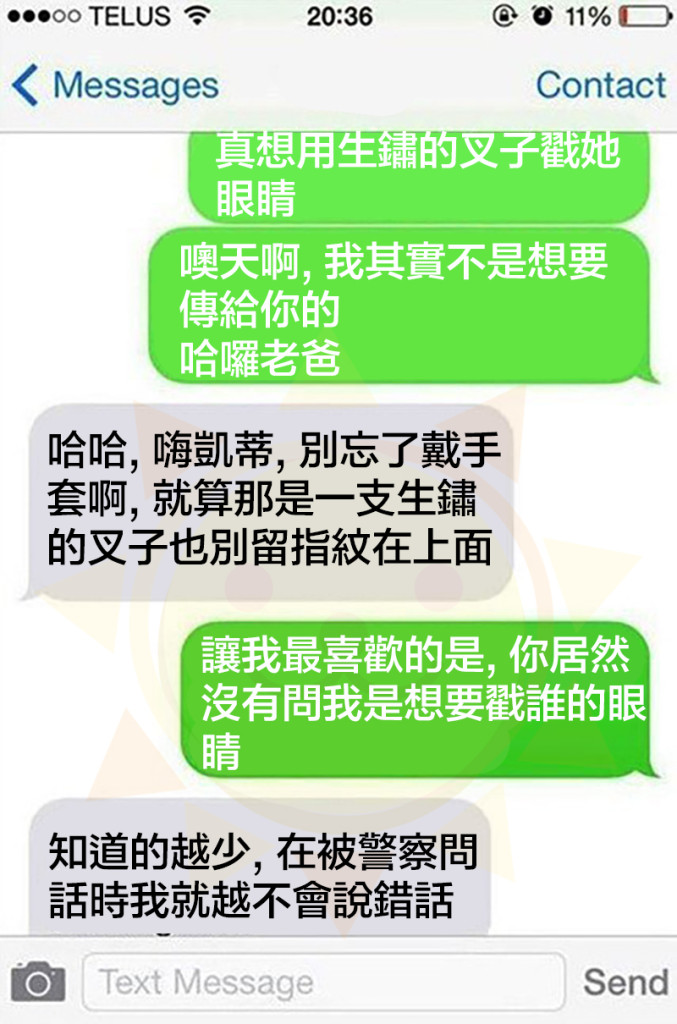Viewport: 677px width, 1024px height.
Task: Tap the Send button
Action: pyautogui.click(x=625, y=982)
